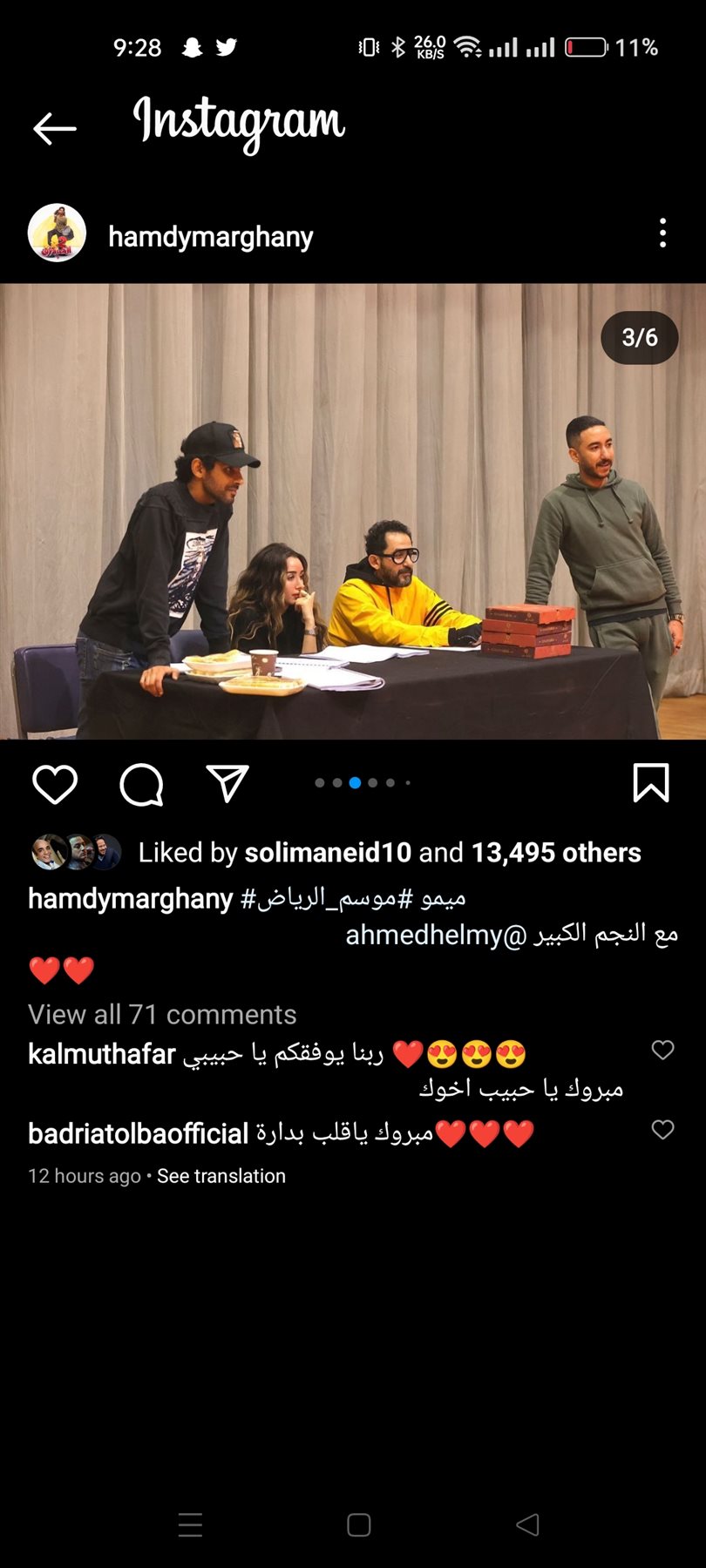The width and height of the screenshot is (706, 1568).
Task: Like this post with the heart icon
Action: tap(54, 784)
